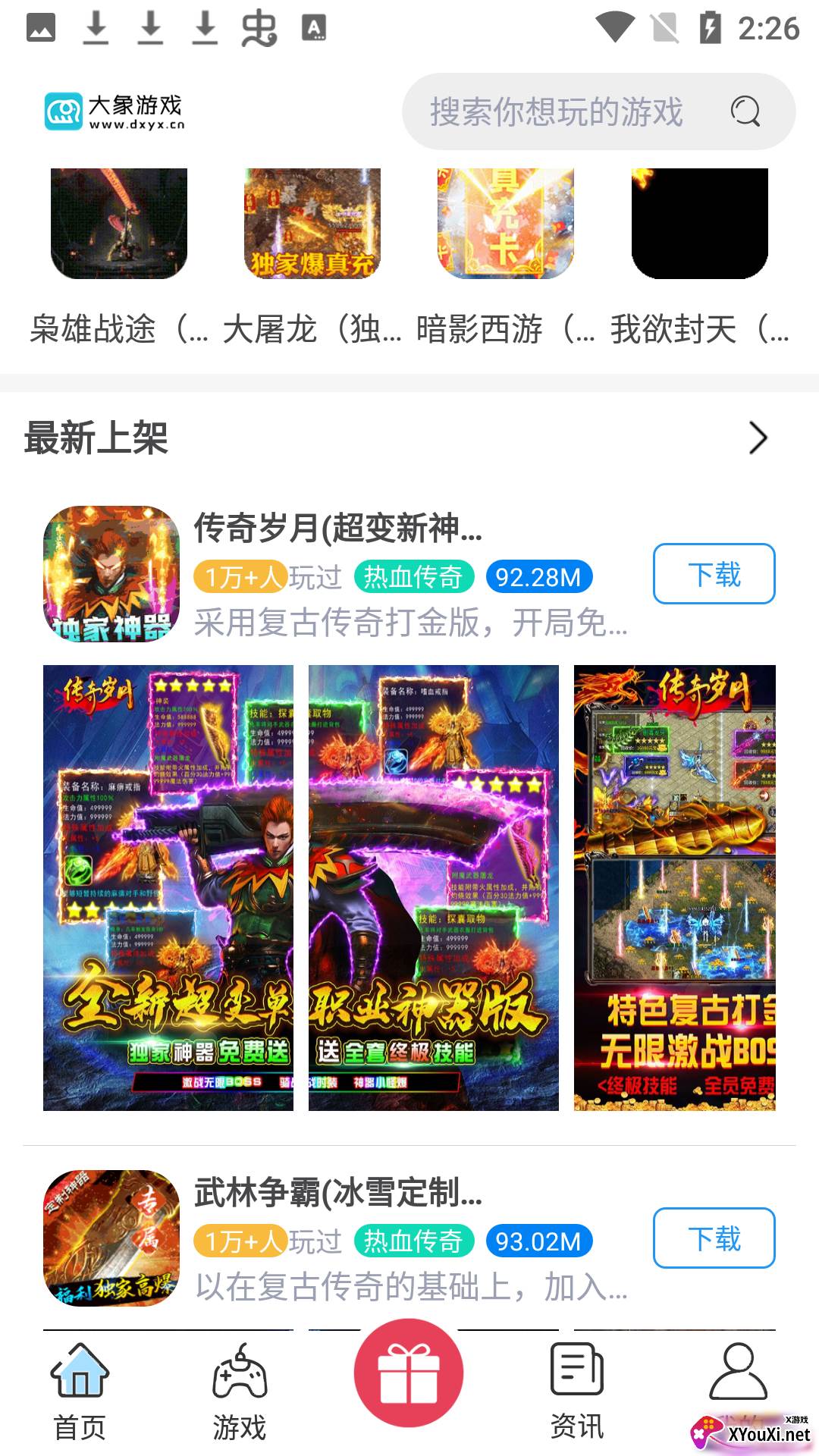Image resolution: width=819 pixels, height=1456 pixels.
Task: Open the red gift button
Action: tap(409, 1373)
